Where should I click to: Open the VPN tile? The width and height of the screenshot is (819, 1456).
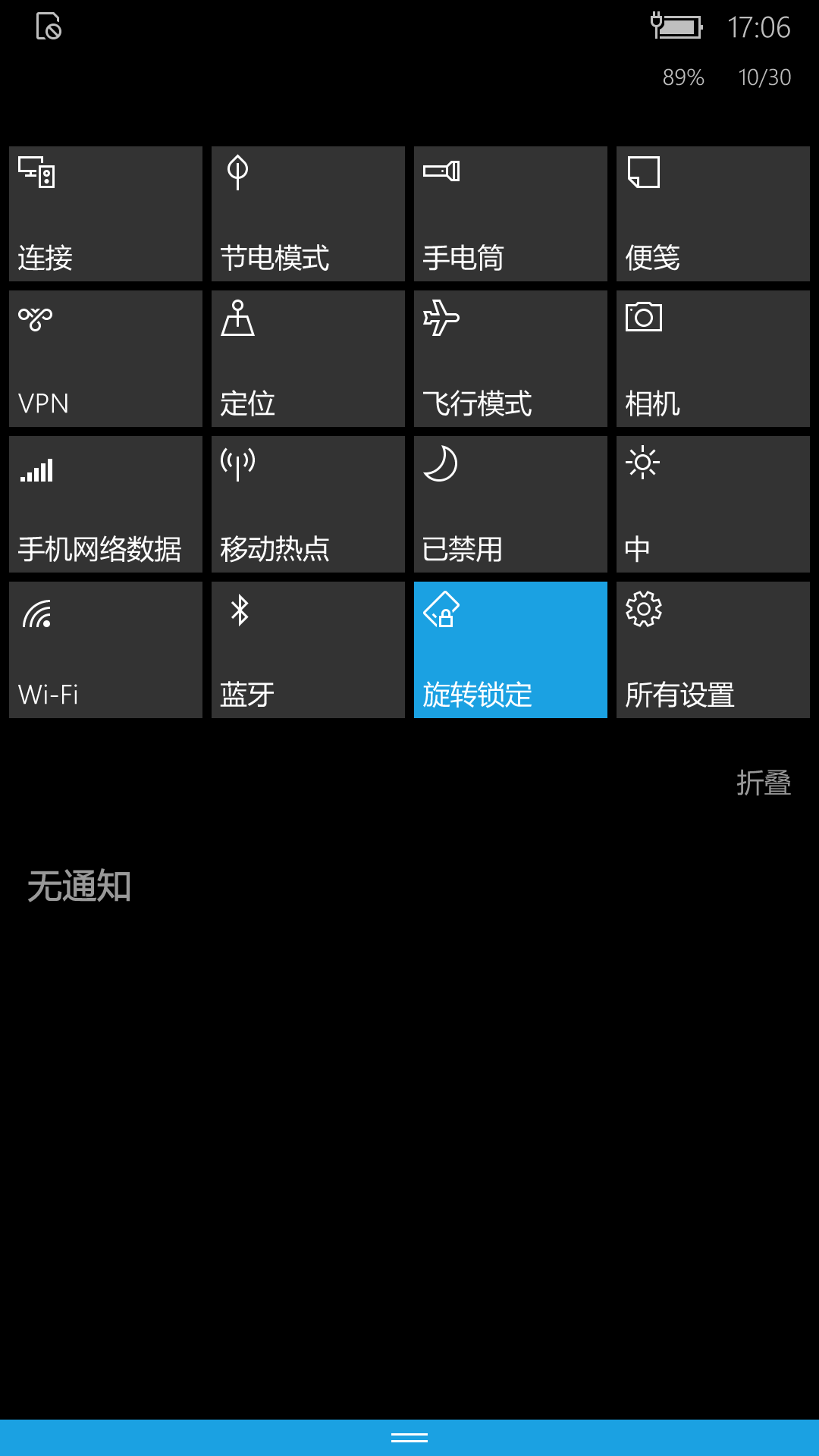tap(105, 359)
